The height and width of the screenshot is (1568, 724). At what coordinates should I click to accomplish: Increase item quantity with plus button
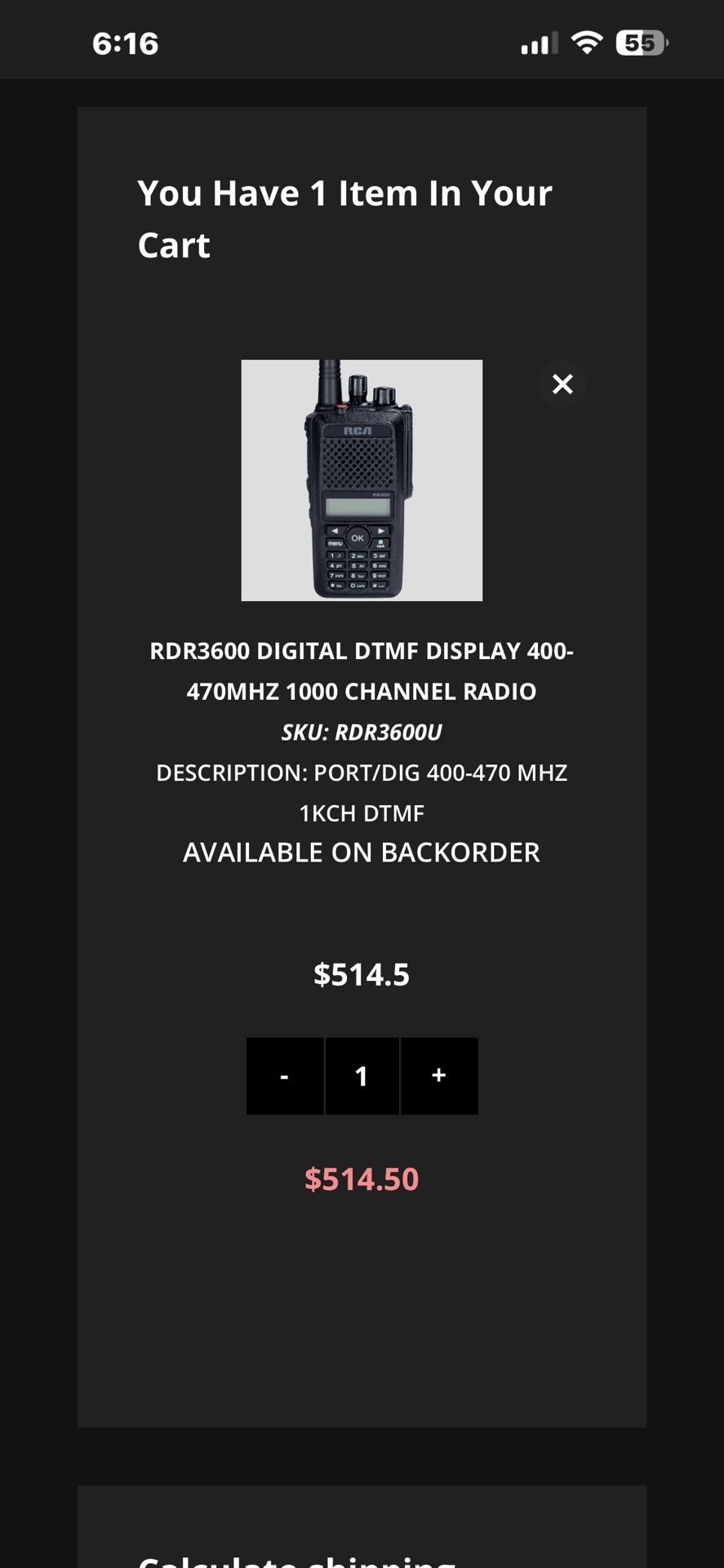pyautogui.click(x=439, y=1076)
